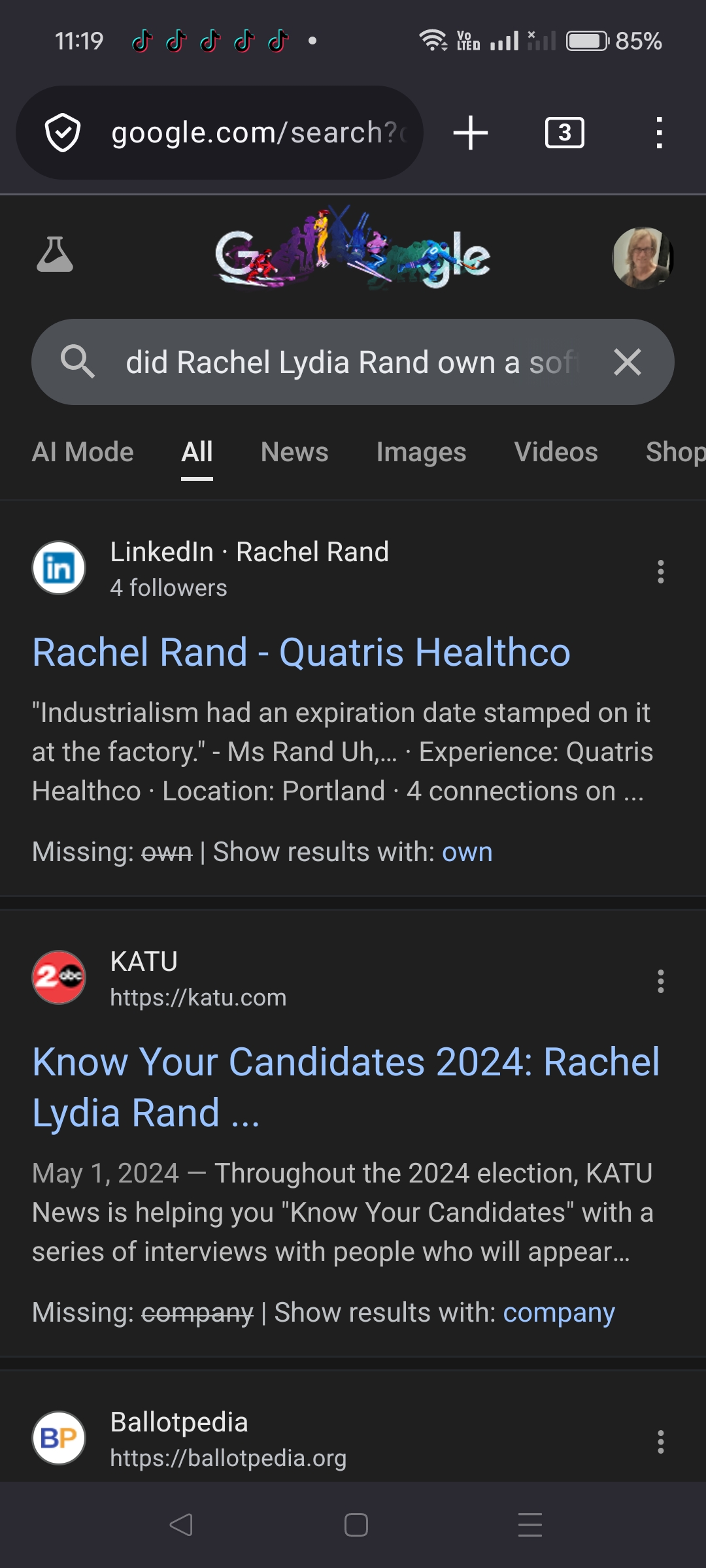Screen dimensions: 706x1568
Task: Clear the search query text
Action: [628, 362]
